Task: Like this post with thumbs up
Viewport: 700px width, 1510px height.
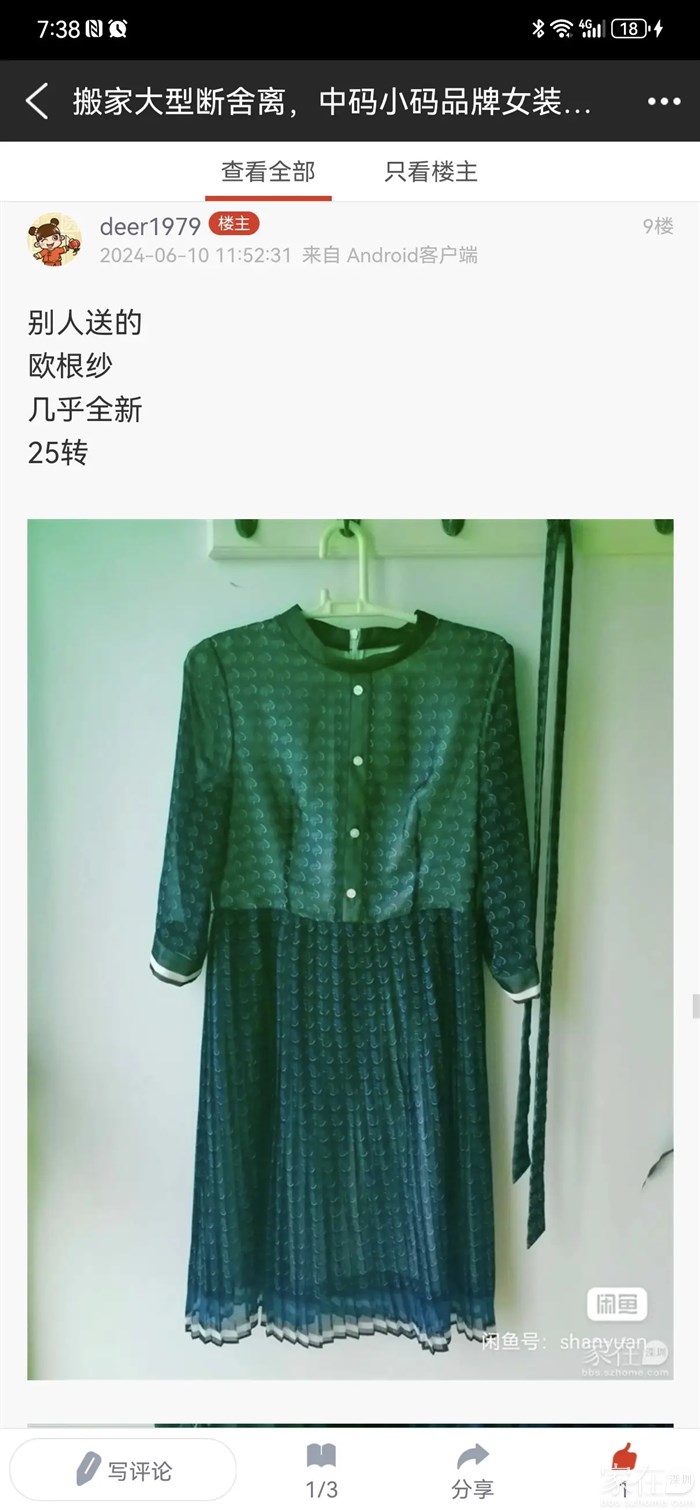Action: 624,1468
